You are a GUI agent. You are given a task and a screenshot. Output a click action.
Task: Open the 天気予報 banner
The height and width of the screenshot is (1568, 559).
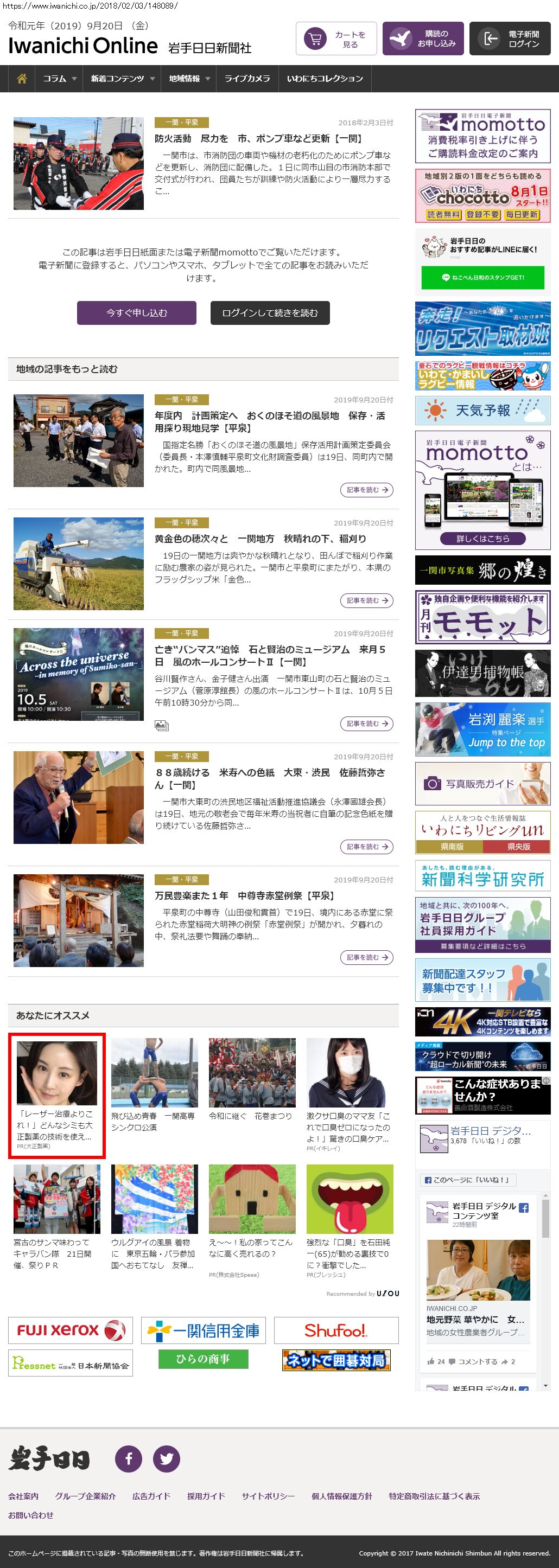(482, 410)
